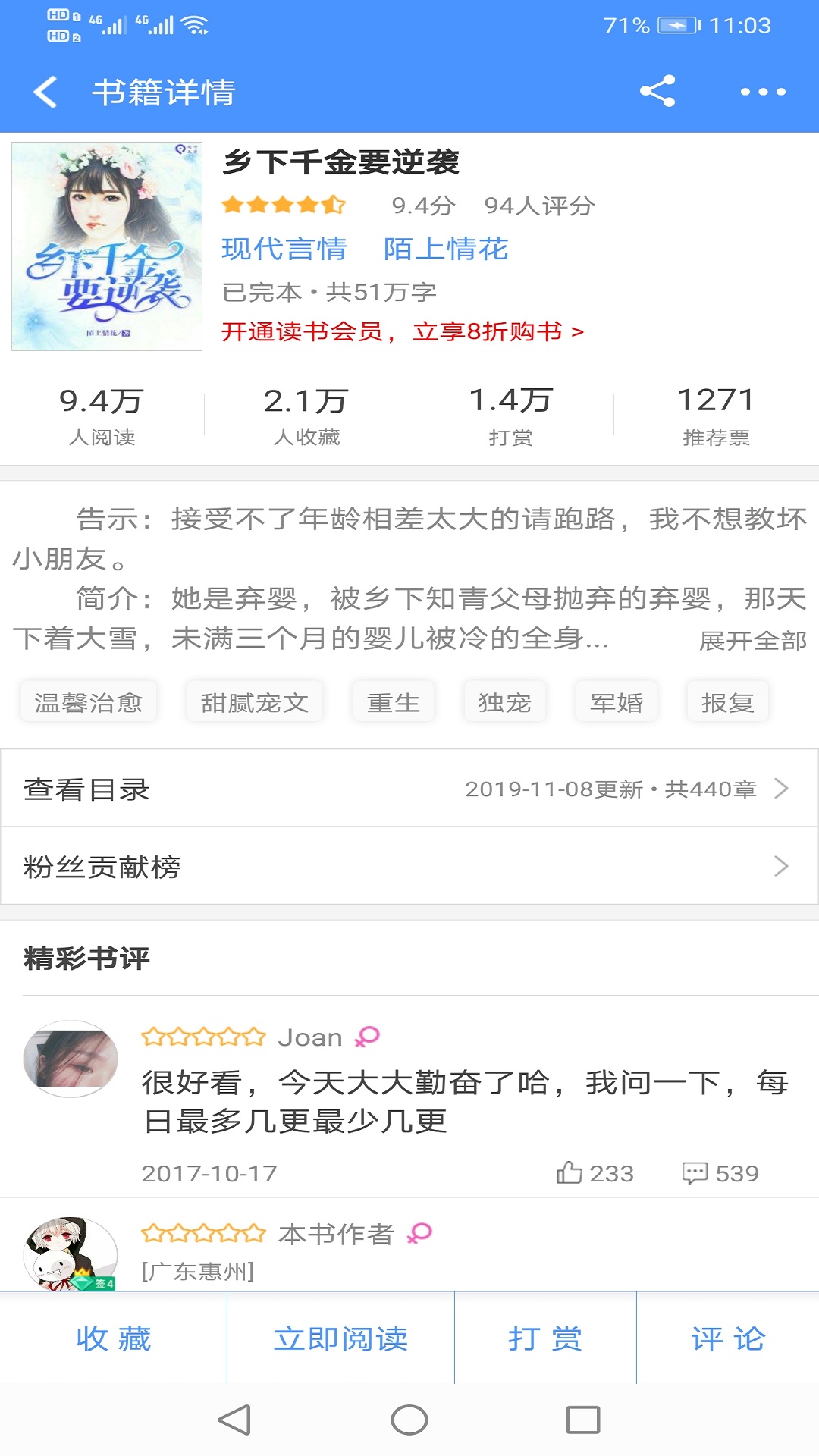Open 开通读书会员 discount link
This screenshot has height=1456, width=819.
[403, 331]
